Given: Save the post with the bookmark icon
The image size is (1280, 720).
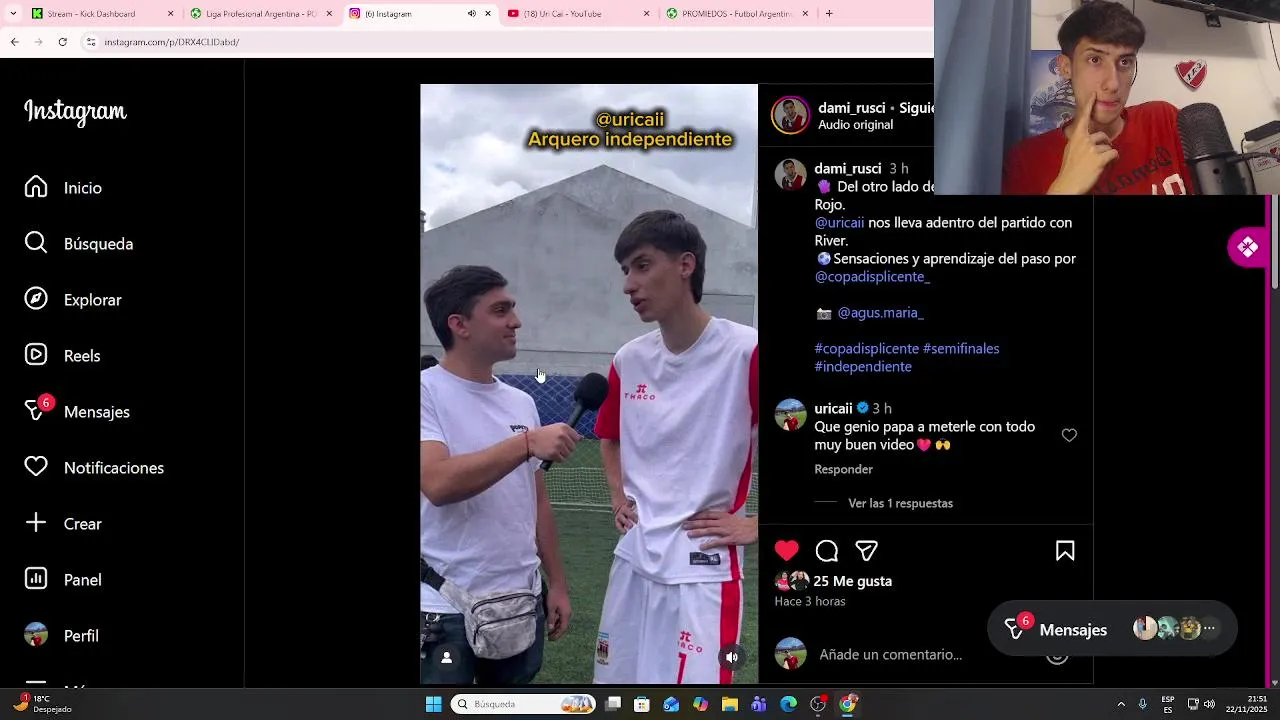Looking at the screenshot, I should point(1065,551).
